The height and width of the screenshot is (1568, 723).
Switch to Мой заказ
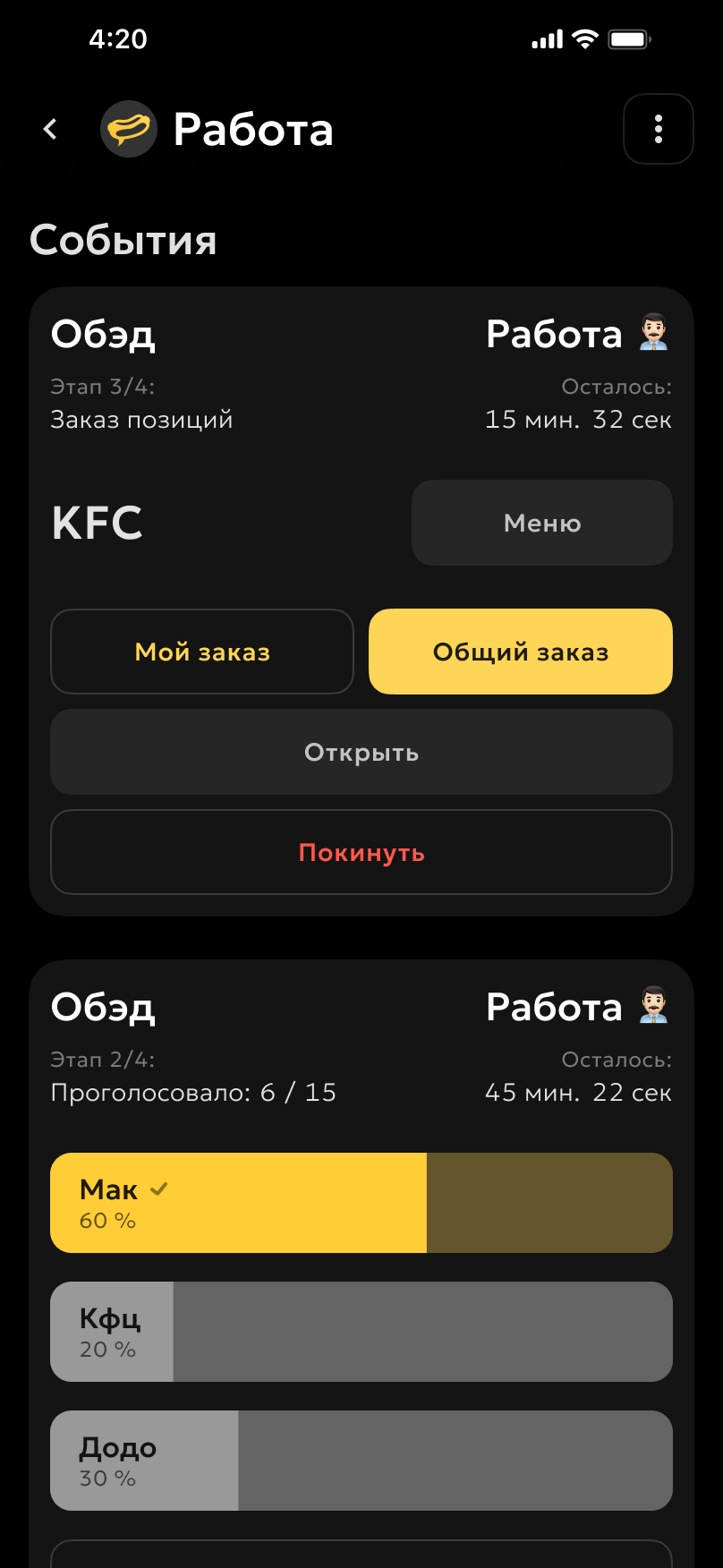tap(202, 652)
